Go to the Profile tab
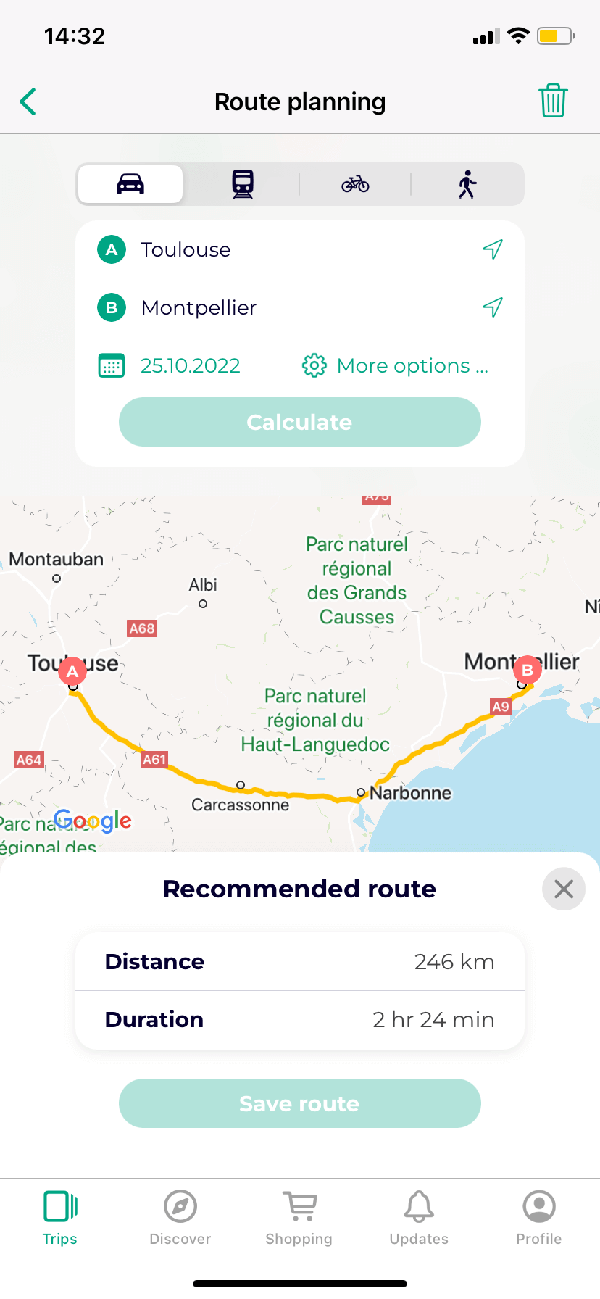 (539, 1218)
